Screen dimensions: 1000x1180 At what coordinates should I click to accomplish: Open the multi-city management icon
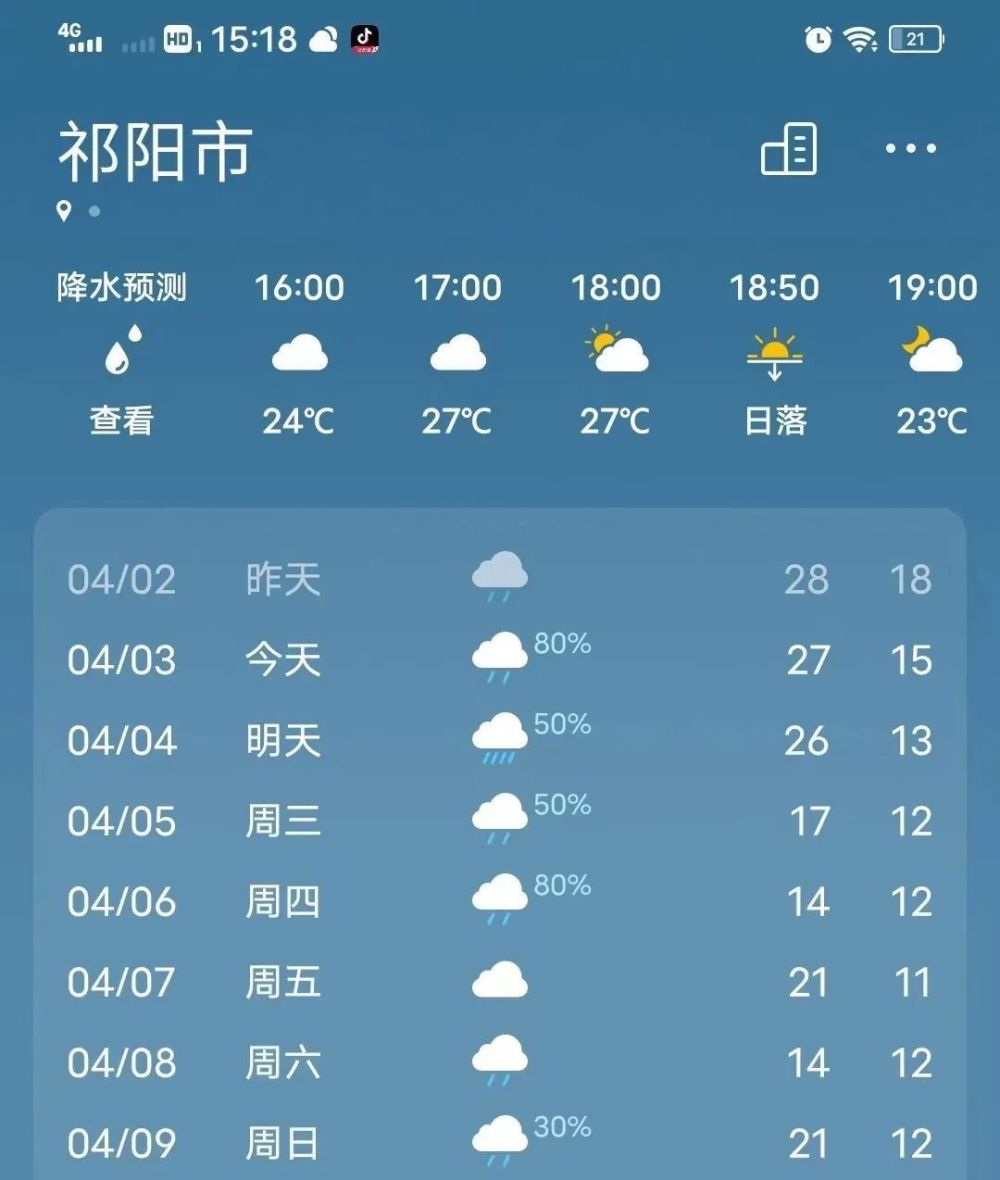pos(789,150)
